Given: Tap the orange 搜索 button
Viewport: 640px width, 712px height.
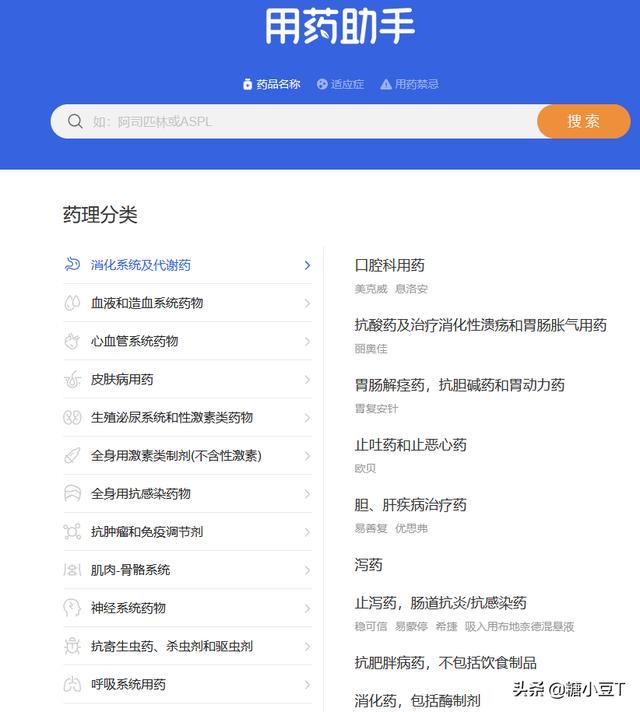Looking at the screenshot, I should click(583, 121).
